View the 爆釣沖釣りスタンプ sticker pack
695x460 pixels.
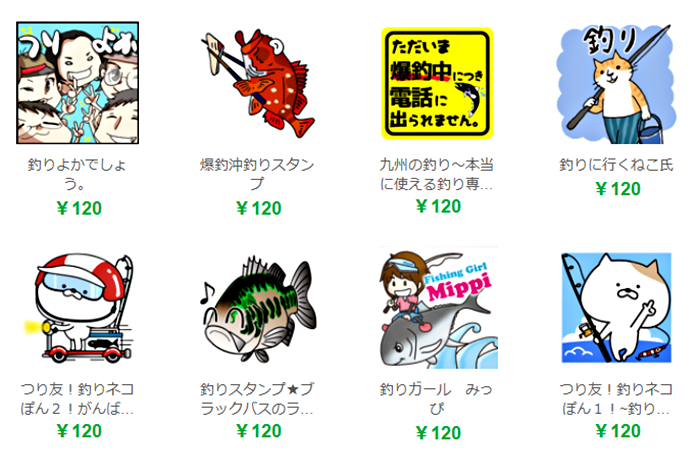pos(258,83)
